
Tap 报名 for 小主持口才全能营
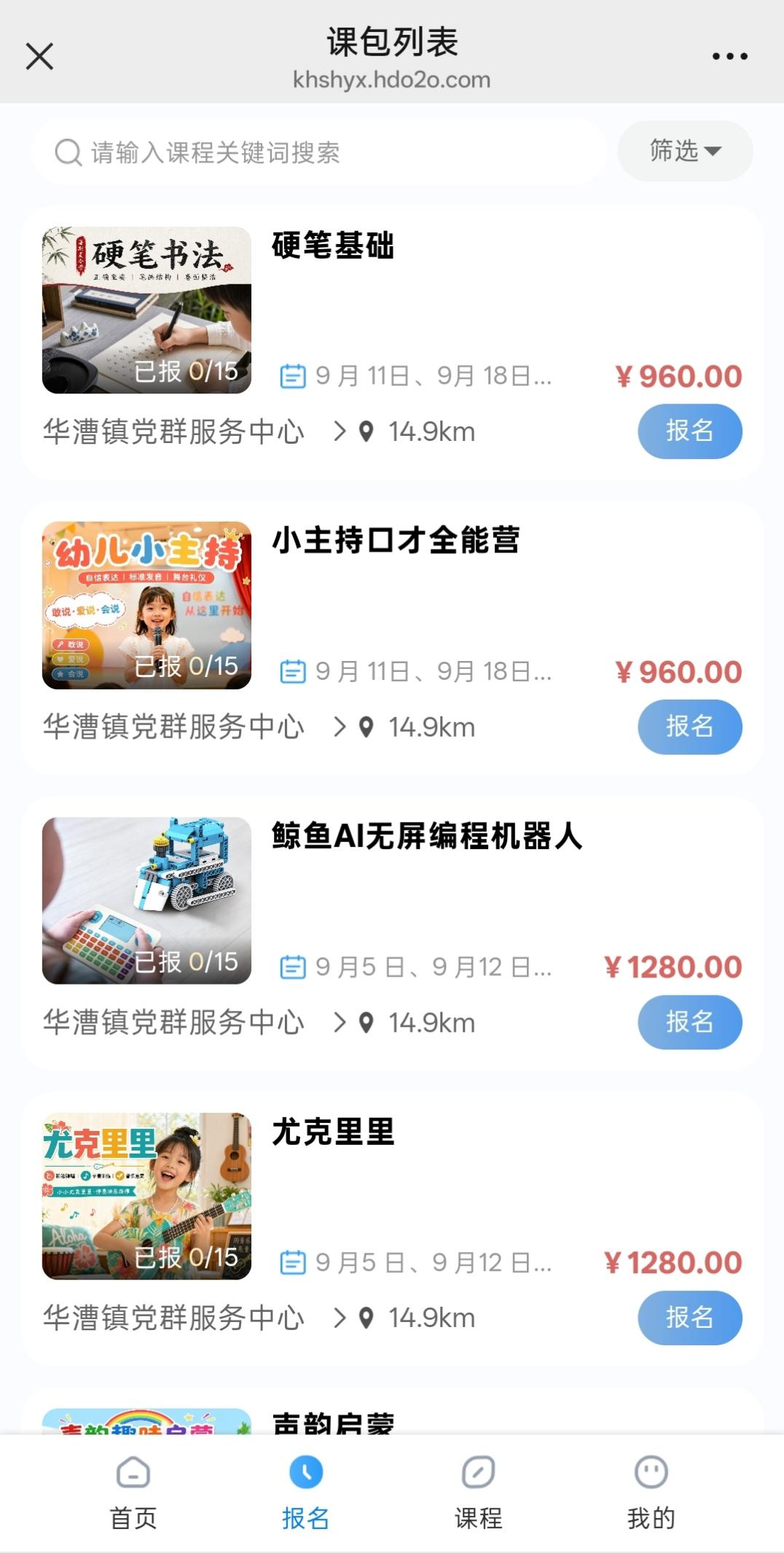click(690, 727)
